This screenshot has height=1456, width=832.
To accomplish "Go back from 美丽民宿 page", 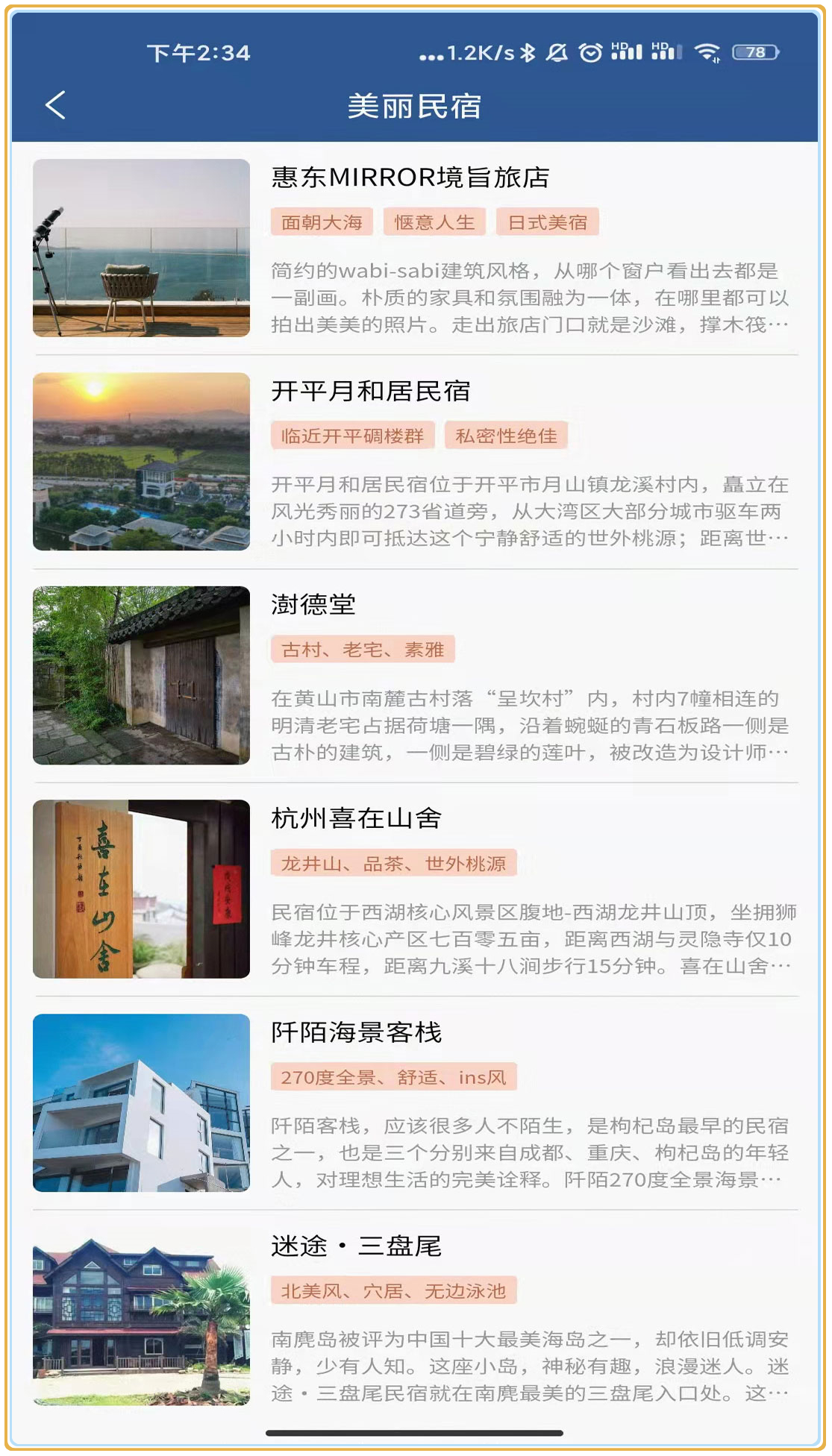I will tap(56, 105).
